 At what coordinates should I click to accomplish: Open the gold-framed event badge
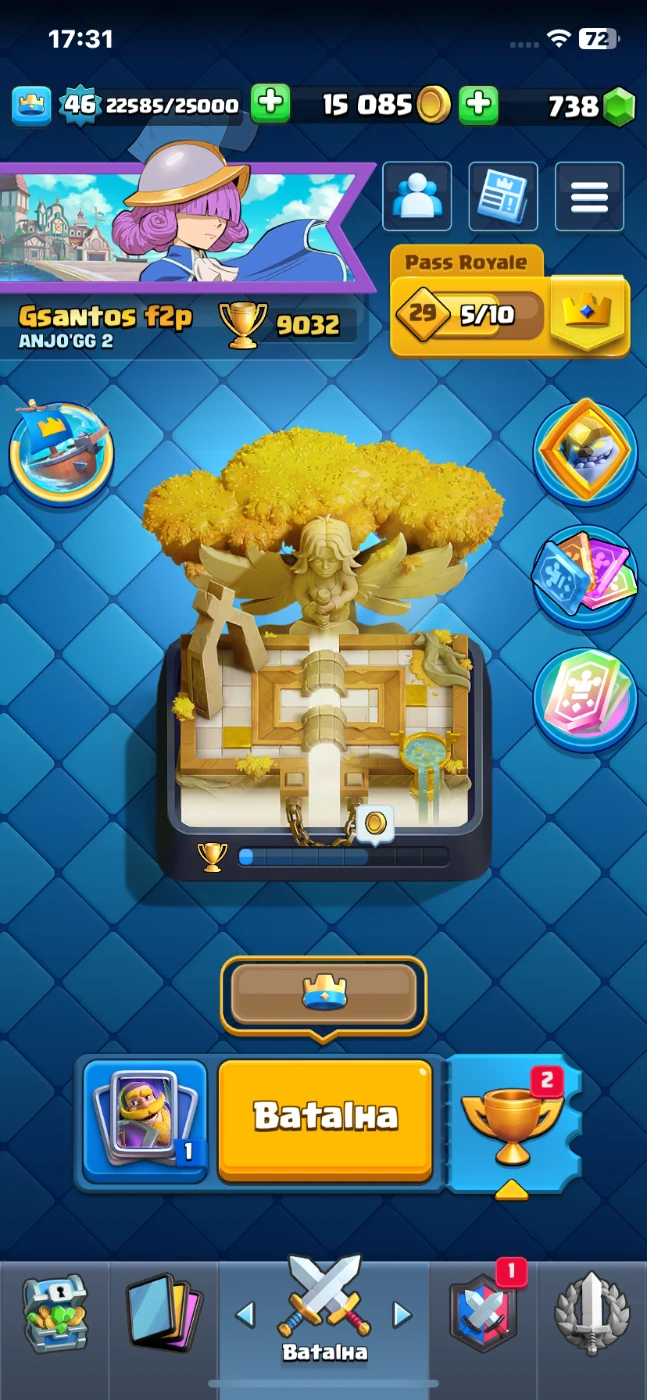point(585,452)
